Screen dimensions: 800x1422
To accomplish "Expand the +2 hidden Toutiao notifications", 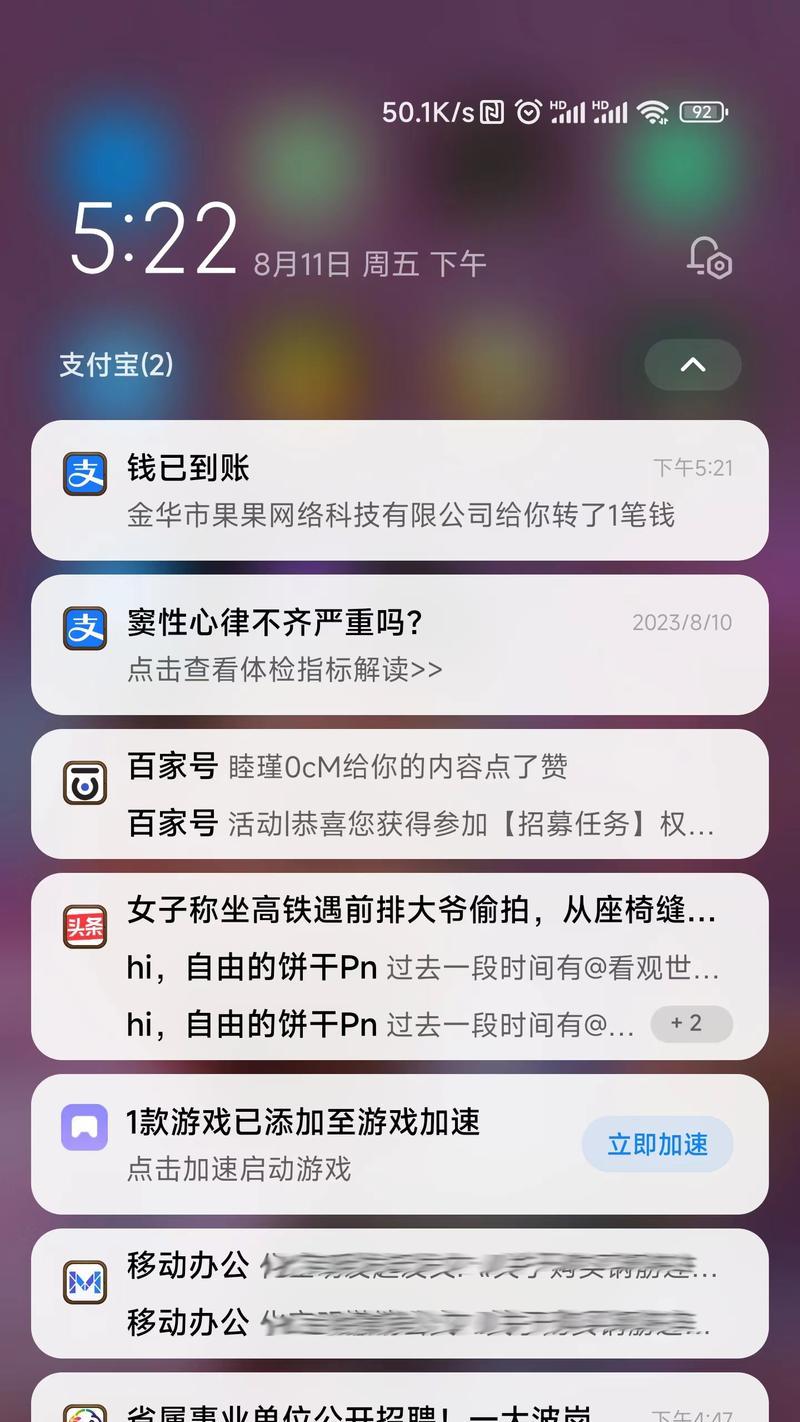I will click(x=691, y=1024).
